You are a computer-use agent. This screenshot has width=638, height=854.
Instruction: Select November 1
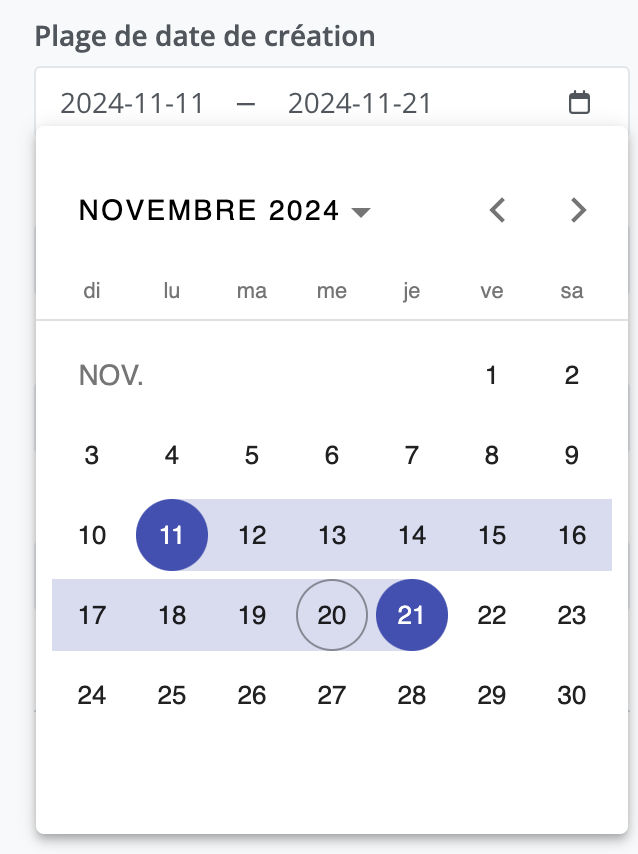(491, 376)
